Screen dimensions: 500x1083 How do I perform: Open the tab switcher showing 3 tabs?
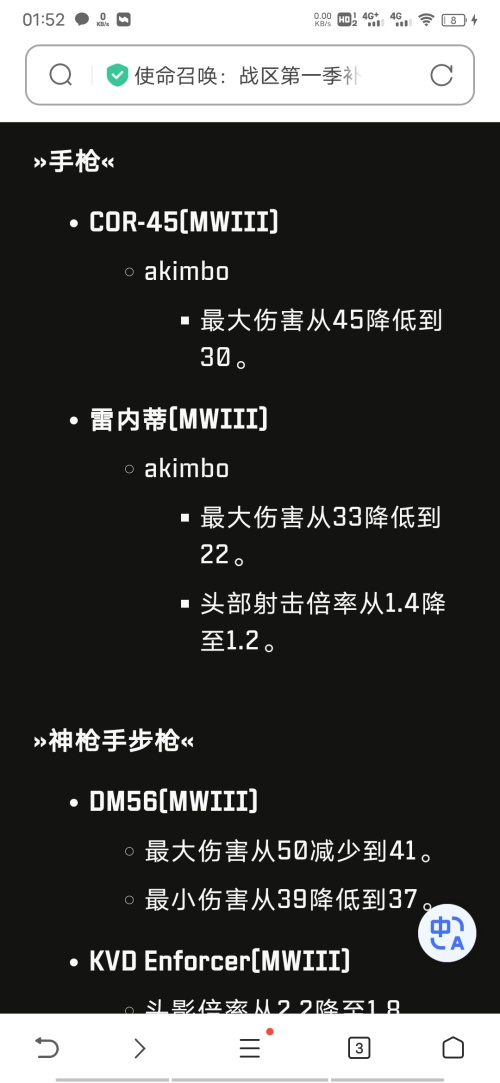coord(358,1048)
